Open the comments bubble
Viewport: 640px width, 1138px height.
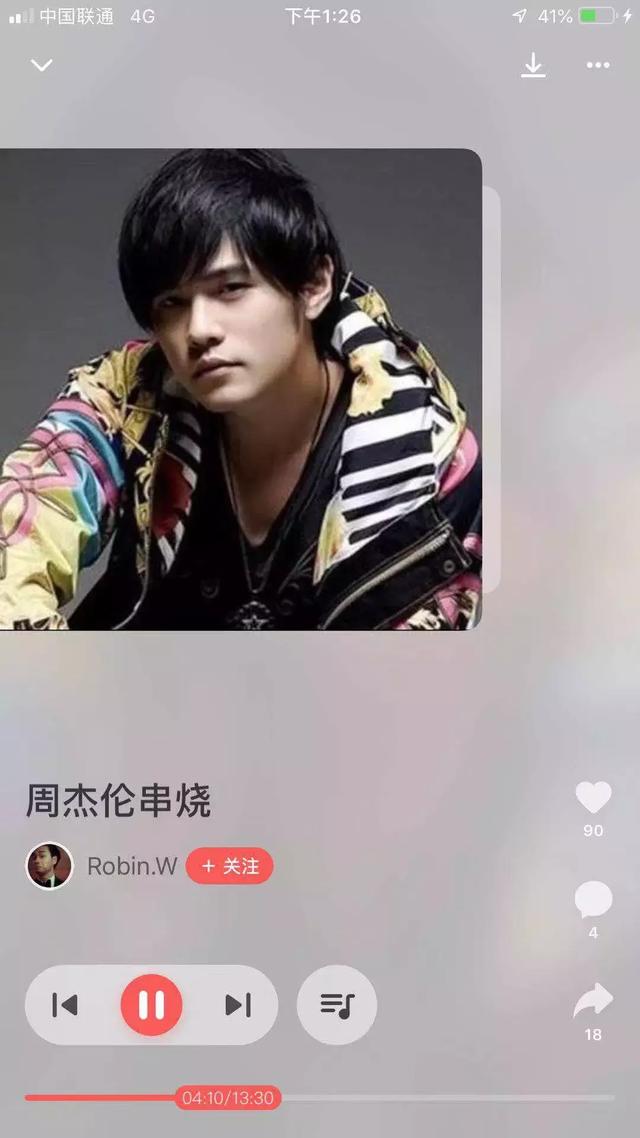[593, 900]
